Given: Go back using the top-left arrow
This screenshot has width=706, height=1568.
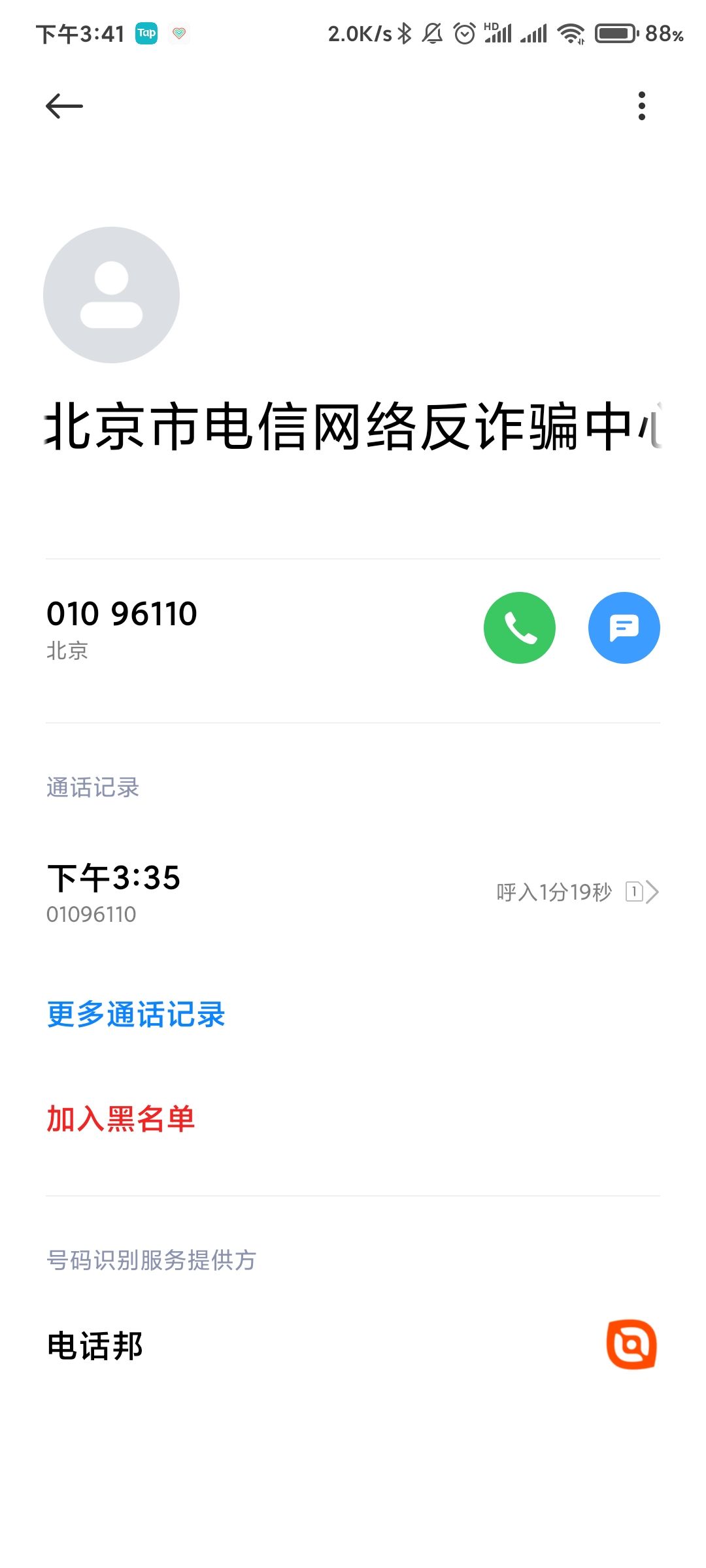Looking at the screenshot, I should 64,106.
